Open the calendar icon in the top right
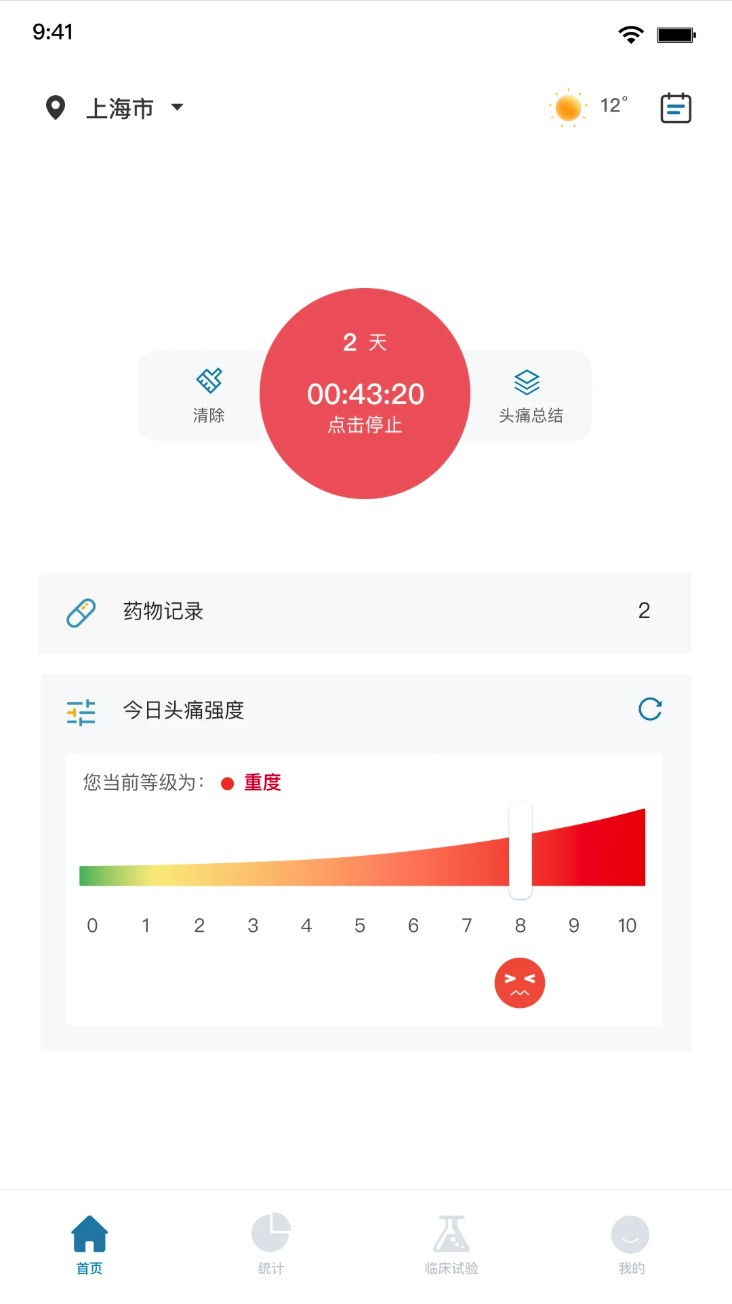 click(x=675, y=107)
